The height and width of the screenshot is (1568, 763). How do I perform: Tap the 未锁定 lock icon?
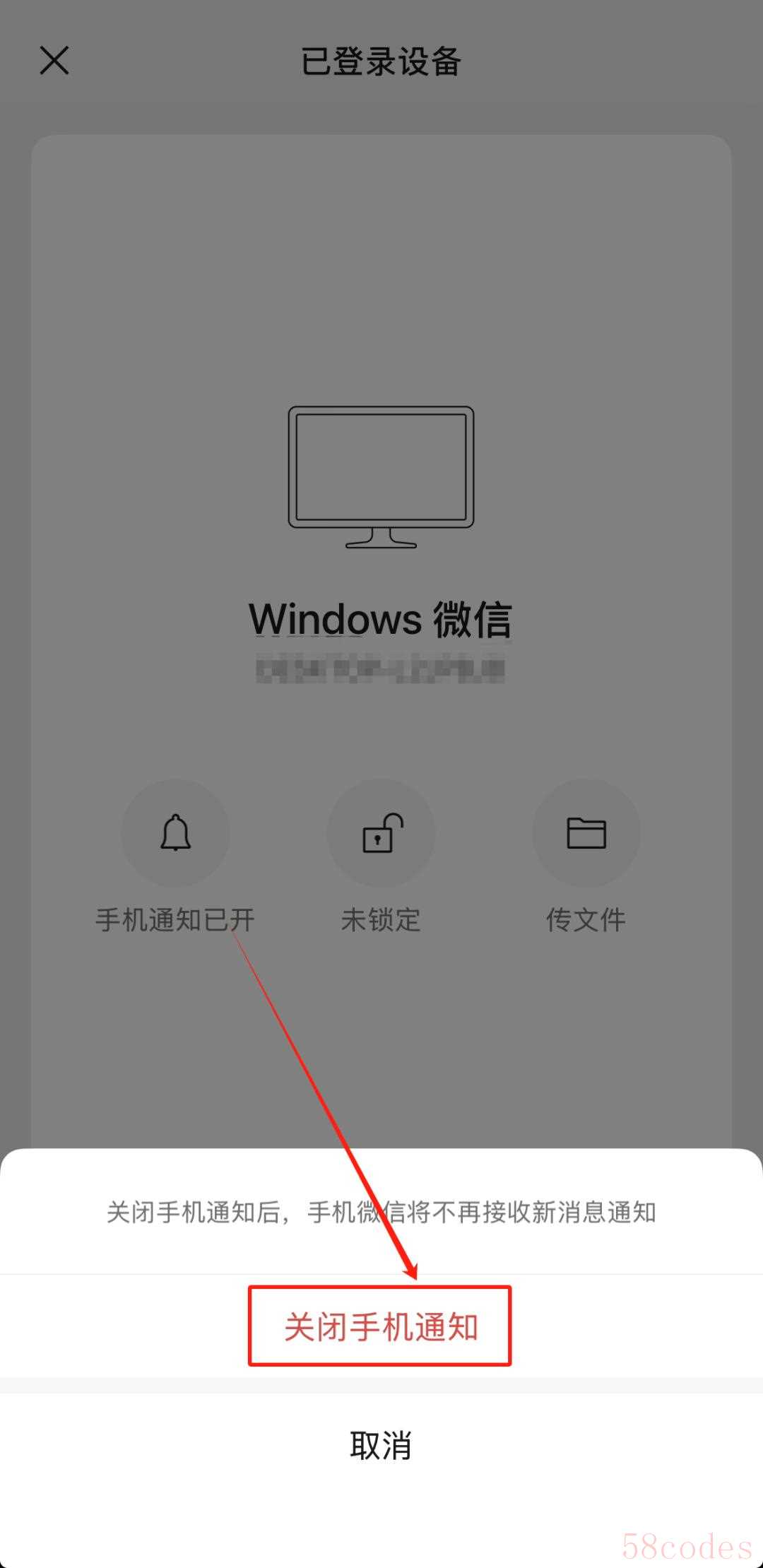[381, 832]
